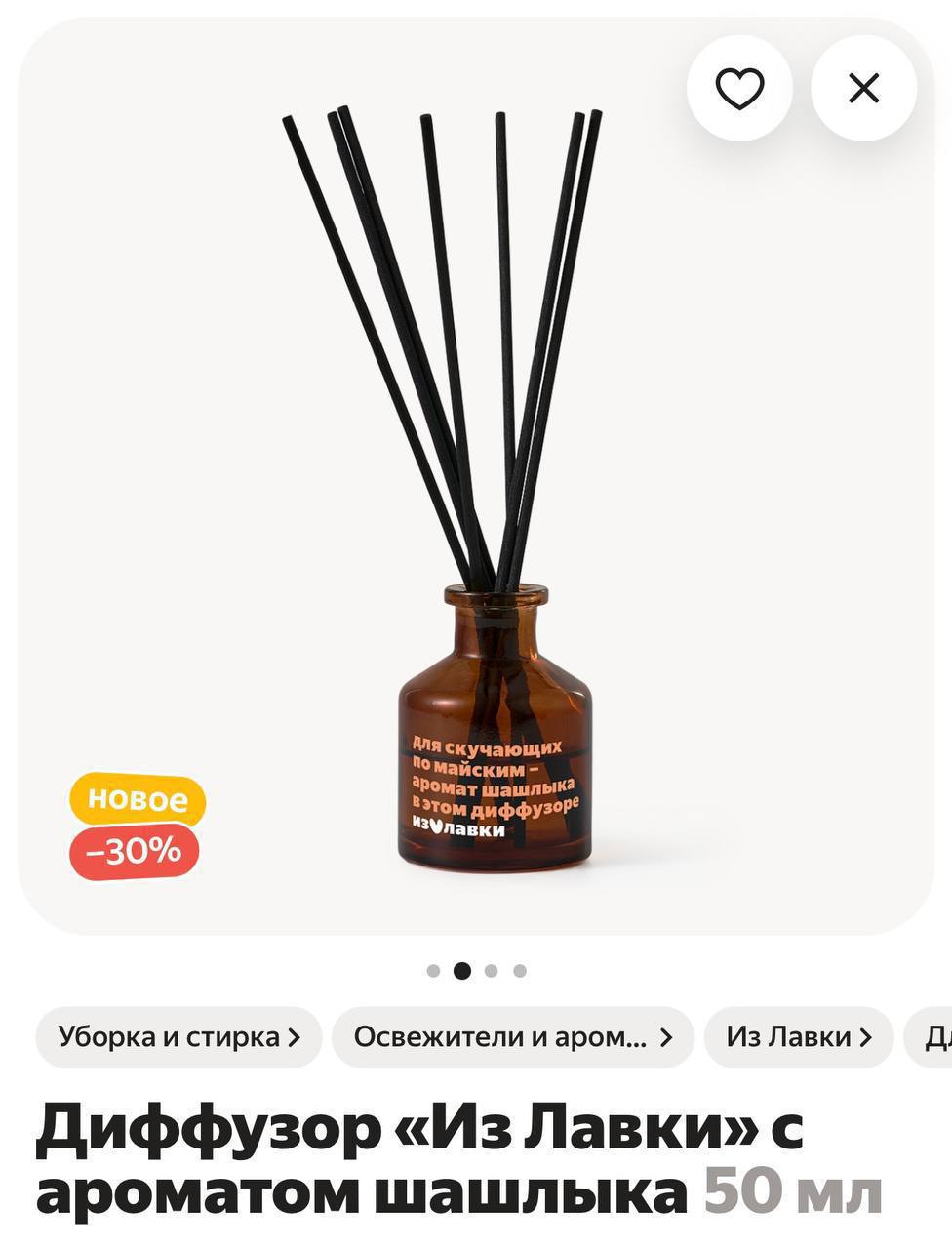Add the diffuser to favorites with the heart
Screen dimensions: 952x1249
pos(739,89)
